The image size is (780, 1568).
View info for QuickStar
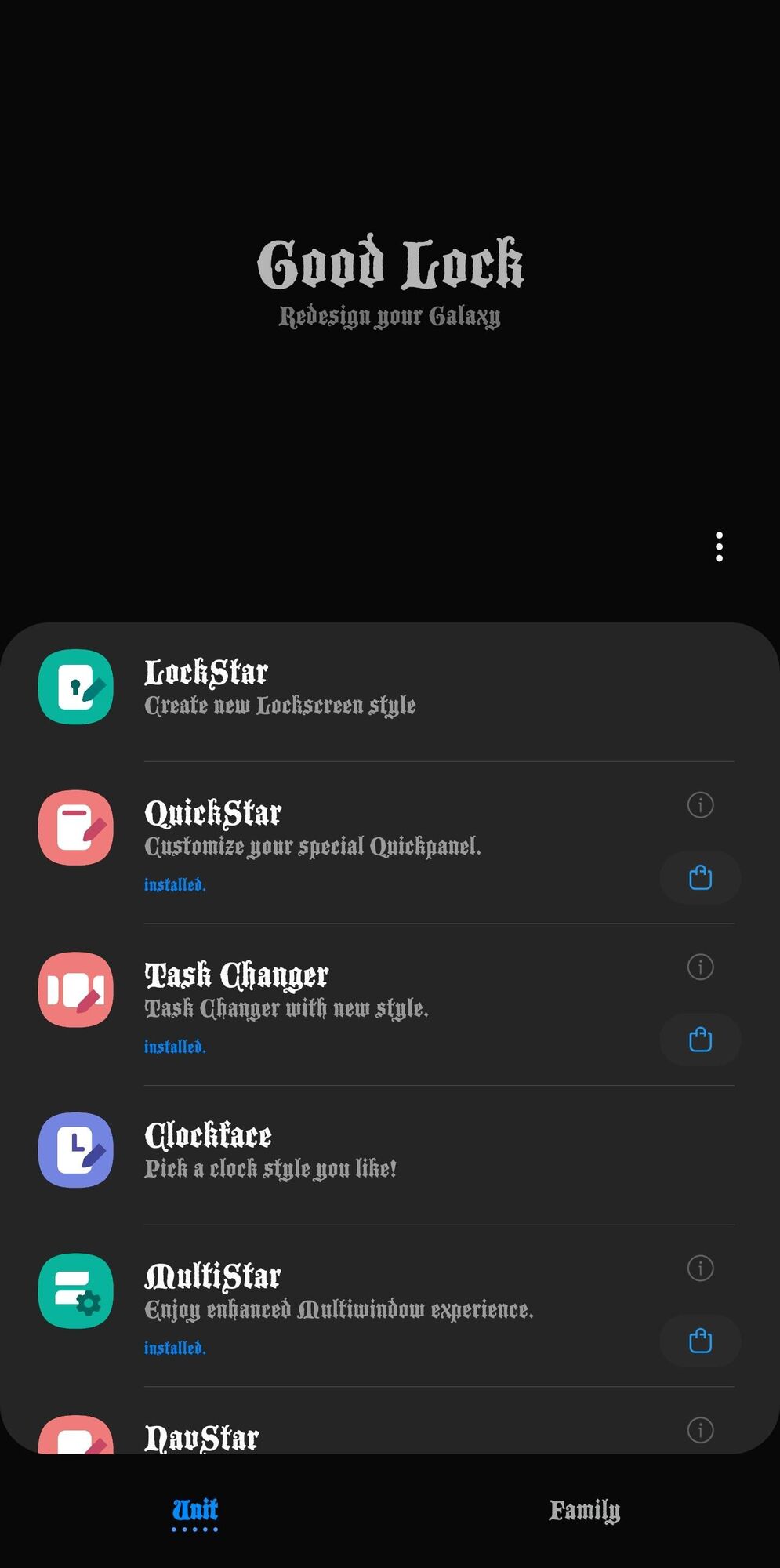point(700,804)
